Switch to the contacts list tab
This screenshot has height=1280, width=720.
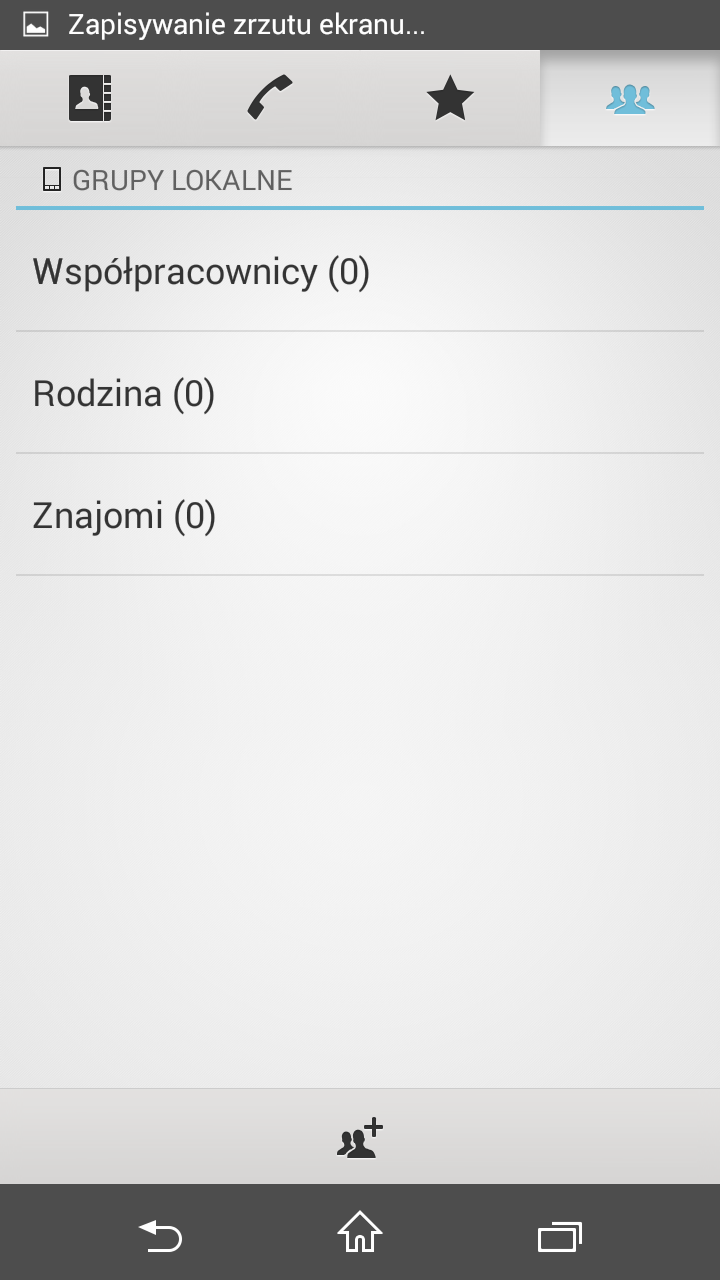[x=90, y=99]
